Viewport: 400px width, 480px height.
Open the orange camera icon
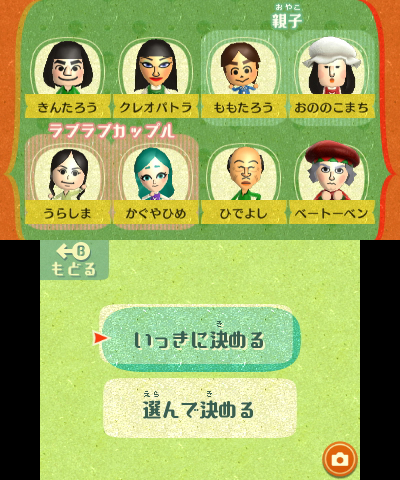pyautogui.click(x=340, y=460)
